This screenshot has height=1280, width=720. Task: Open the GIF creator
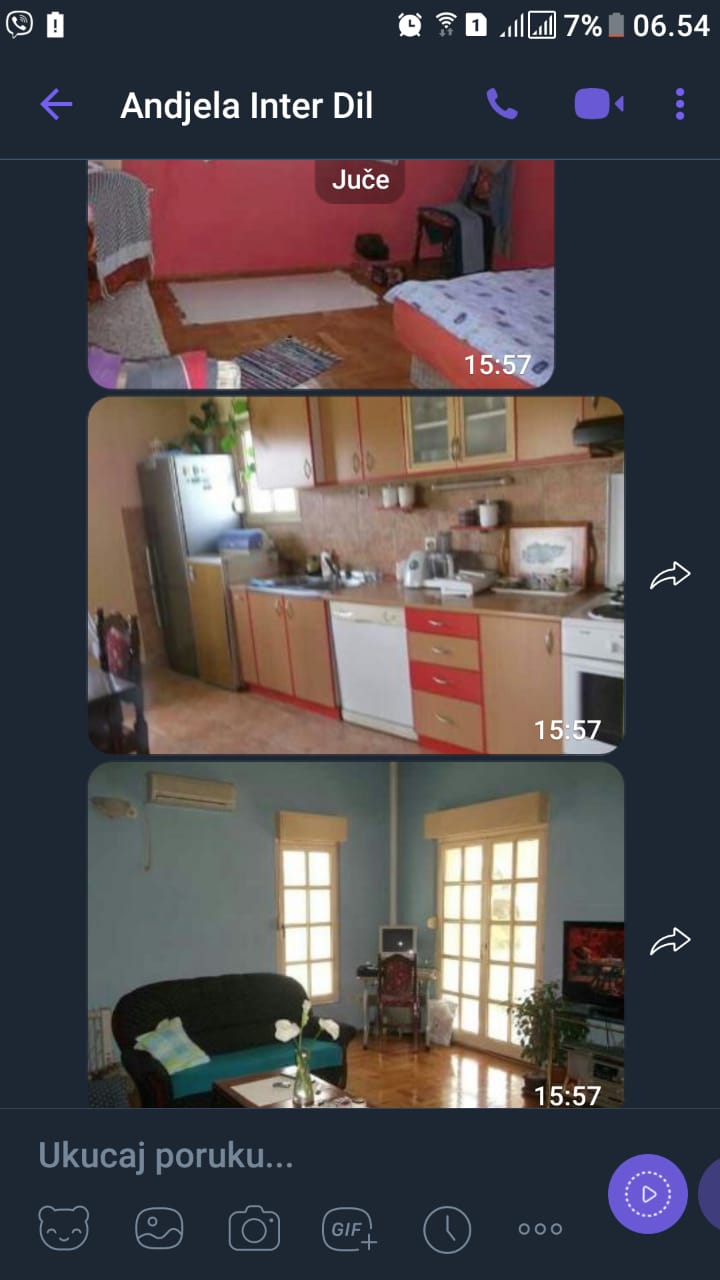coord(349,1229)
